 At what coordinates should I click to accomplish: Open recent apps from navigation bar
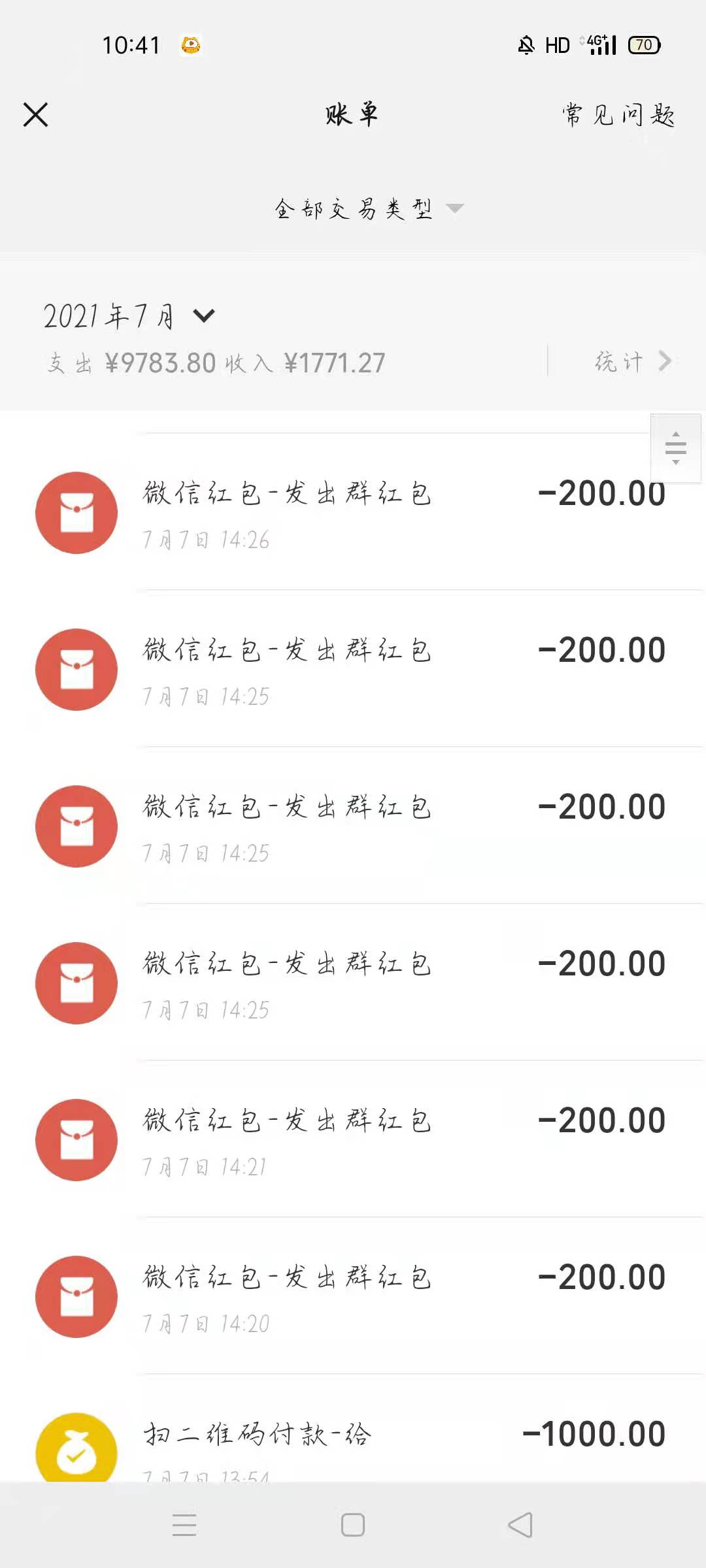tap(184, 1526)
